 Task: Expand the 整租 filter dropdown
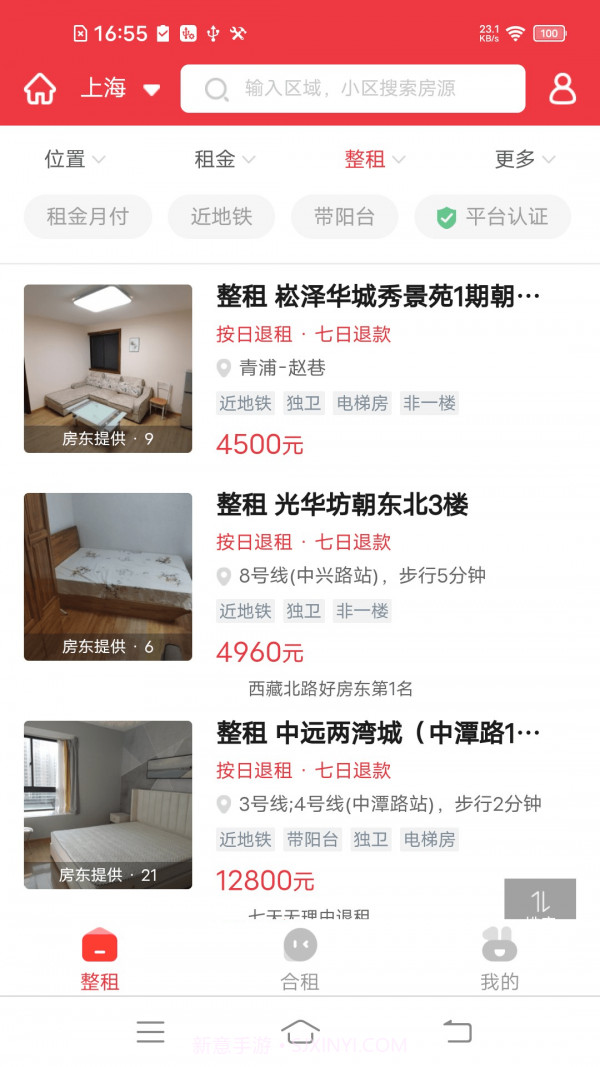tap(374, 159)
